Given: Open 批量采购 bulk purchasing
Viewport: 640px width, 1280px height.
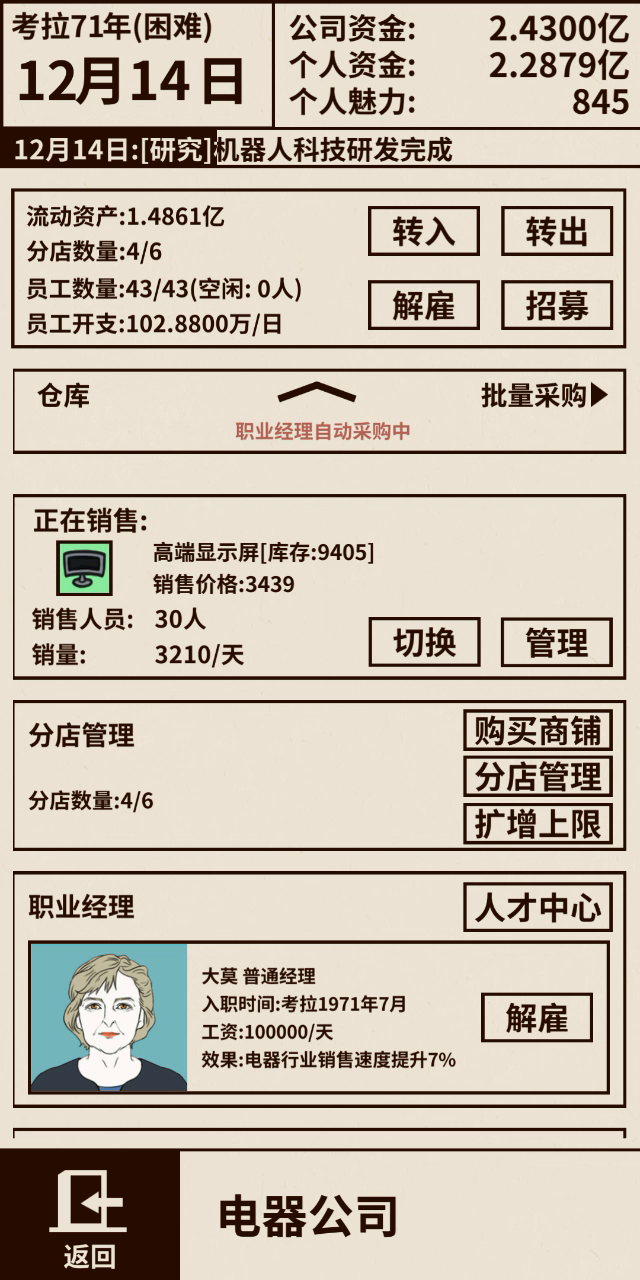Looking at the screenshot, I should click(x=545, y=396).
